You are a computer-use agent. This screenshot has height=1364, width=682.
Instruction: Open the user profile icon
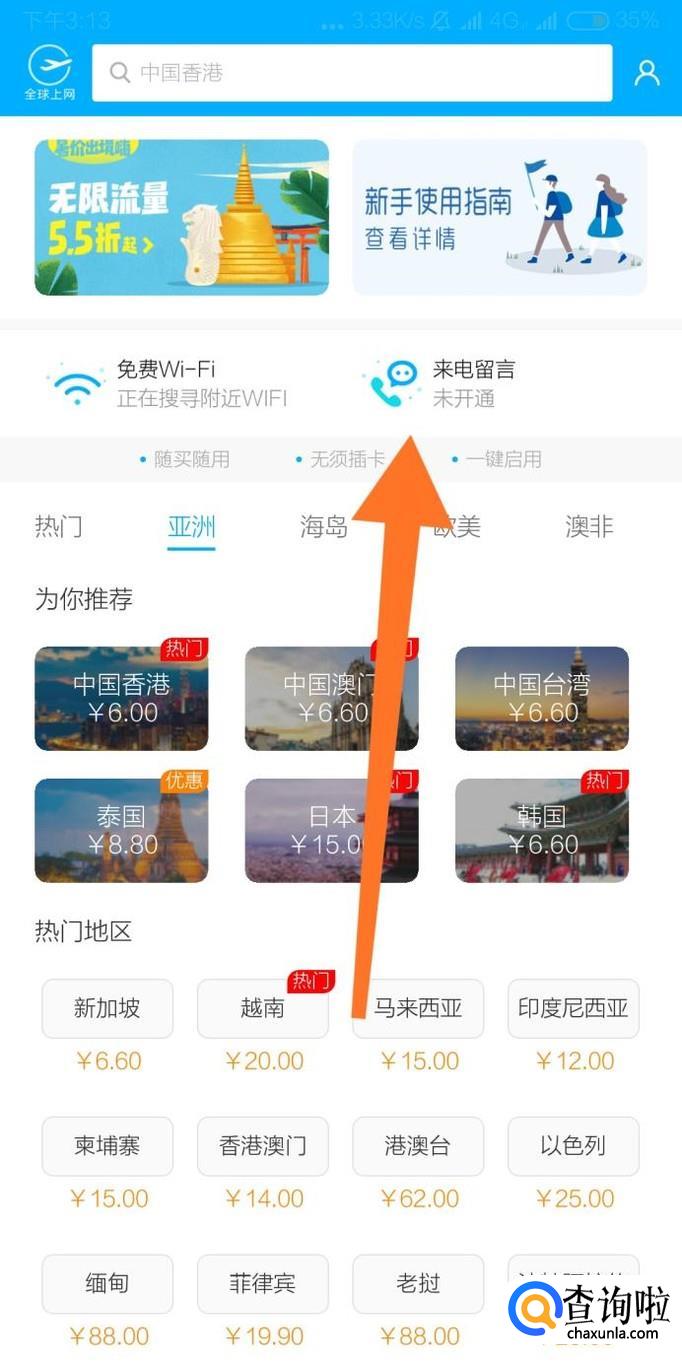(648, 72)
